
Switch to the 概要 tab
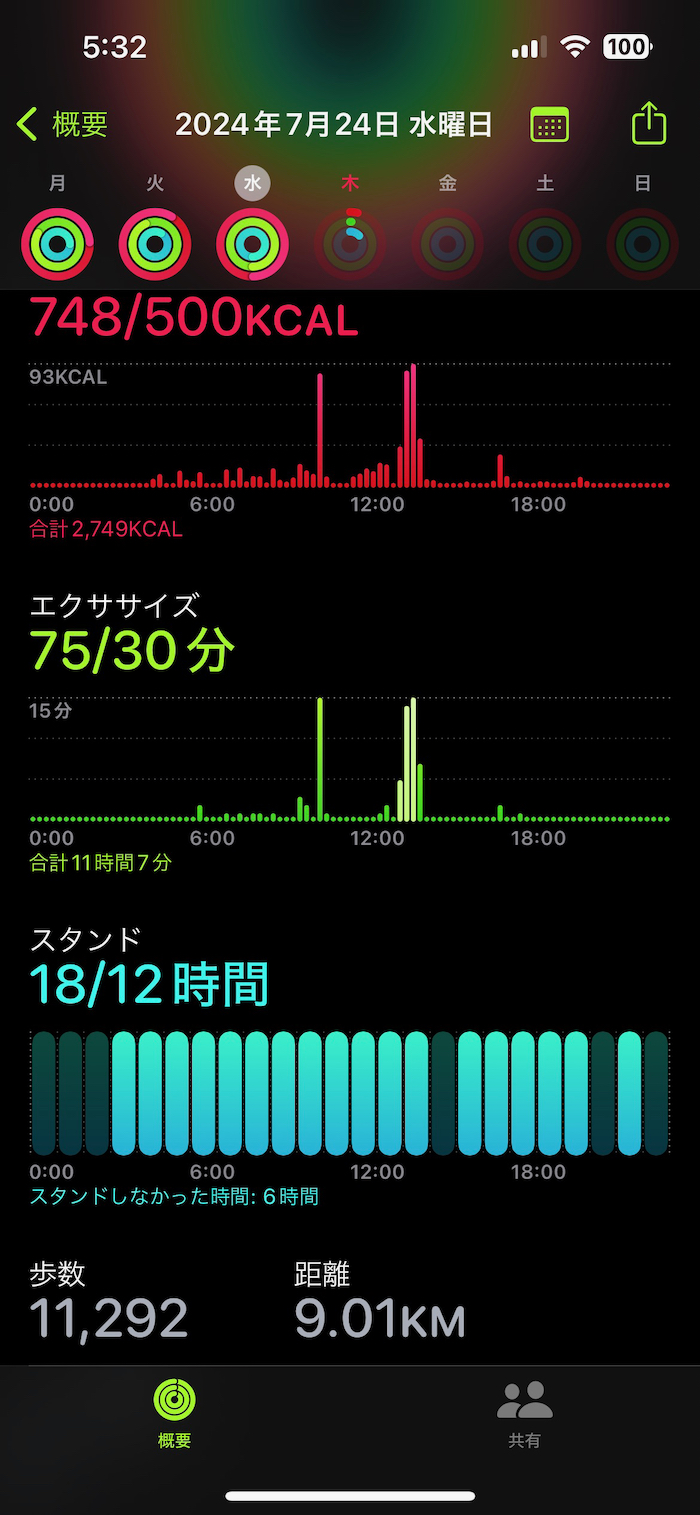174,1413
